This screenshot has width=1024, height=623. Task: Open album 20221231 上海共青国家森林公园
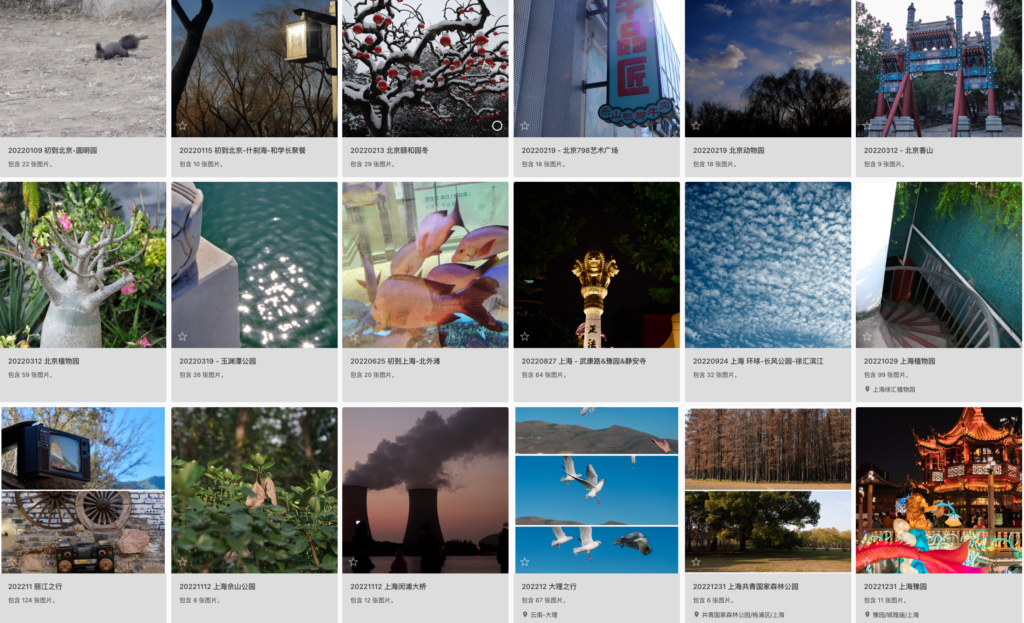coord(768,490)
